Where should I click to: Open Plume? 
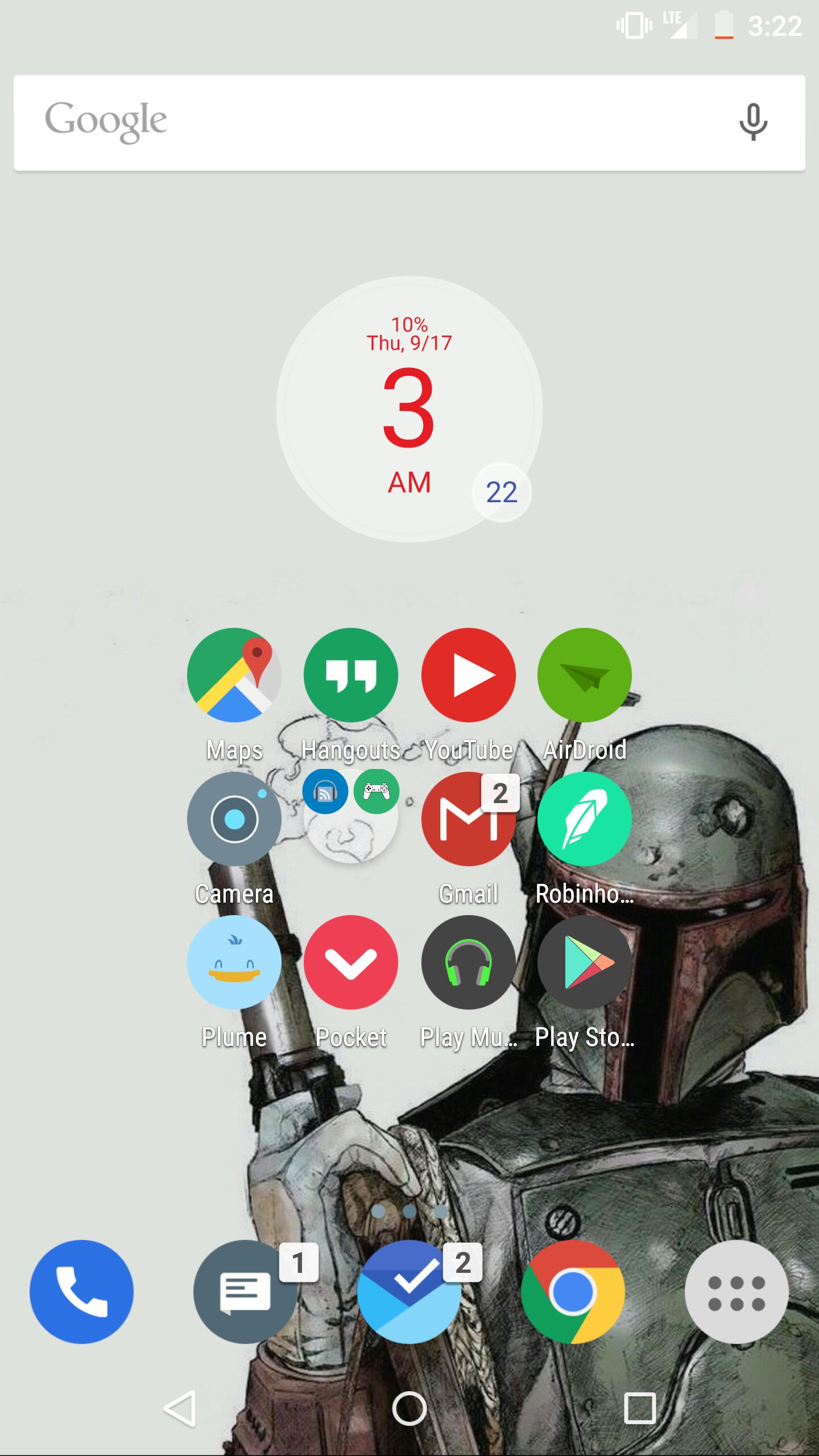(234, 962)
